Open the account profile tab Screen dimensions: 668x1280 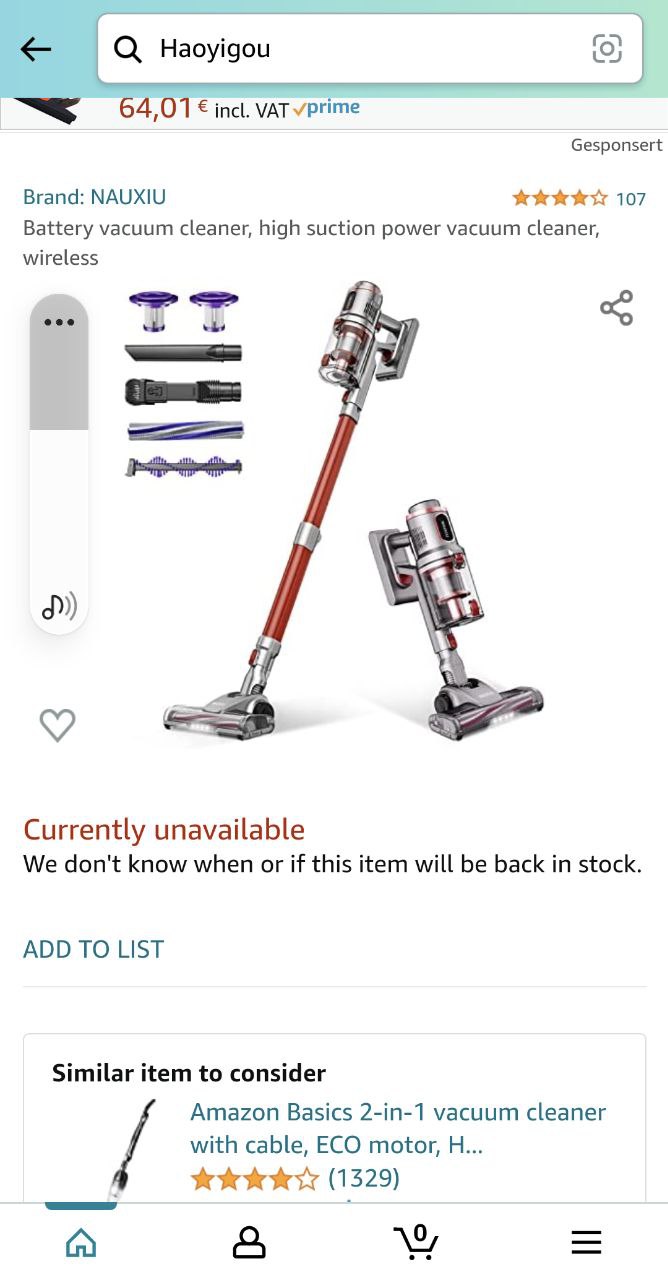(249, 1242)
